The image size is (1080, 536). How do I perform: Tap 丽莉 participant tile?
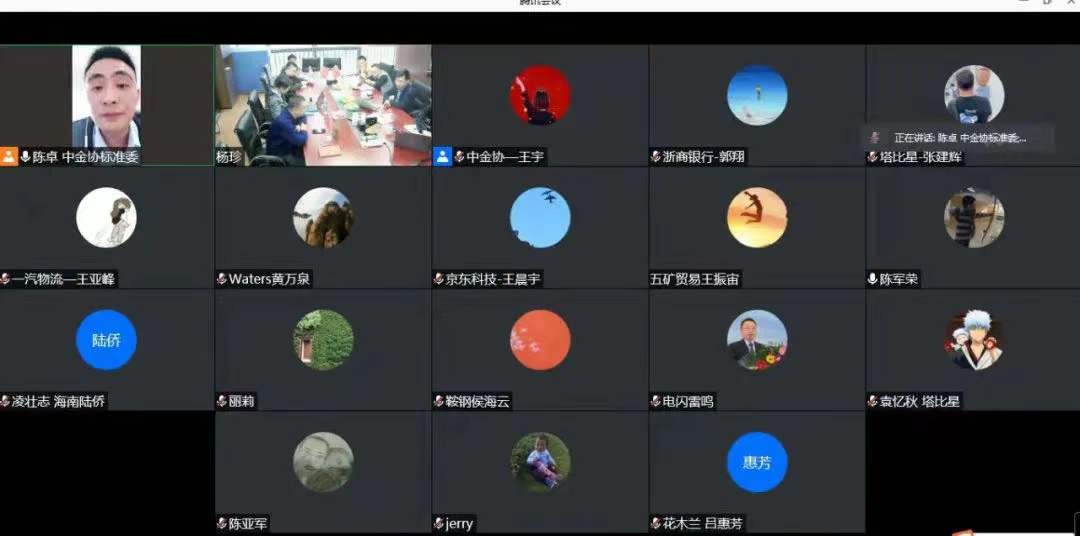(x=323, y=344)
